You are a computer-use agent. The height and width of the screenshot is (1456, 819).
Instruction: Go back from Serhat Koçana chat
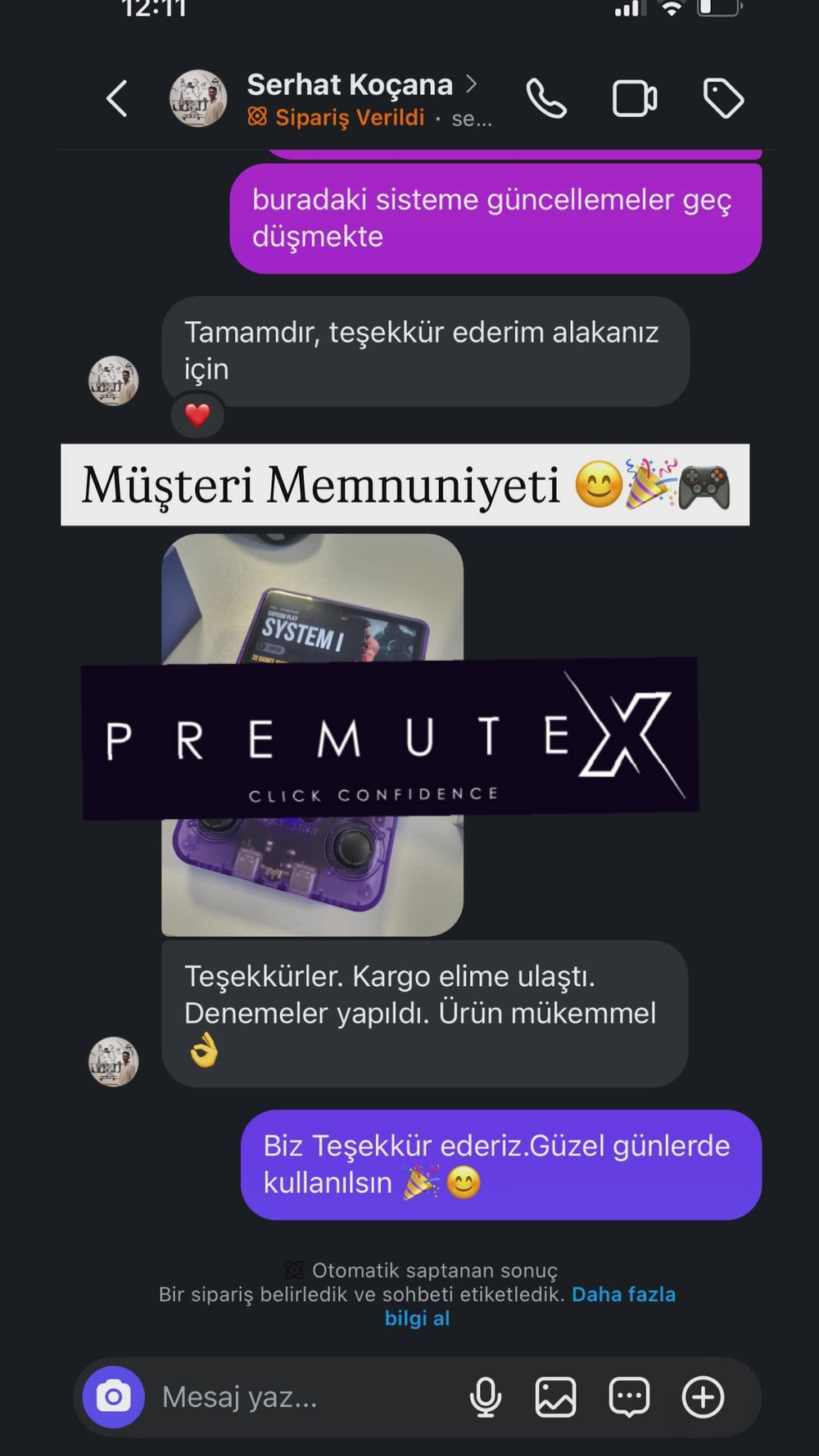click(117, 99)
